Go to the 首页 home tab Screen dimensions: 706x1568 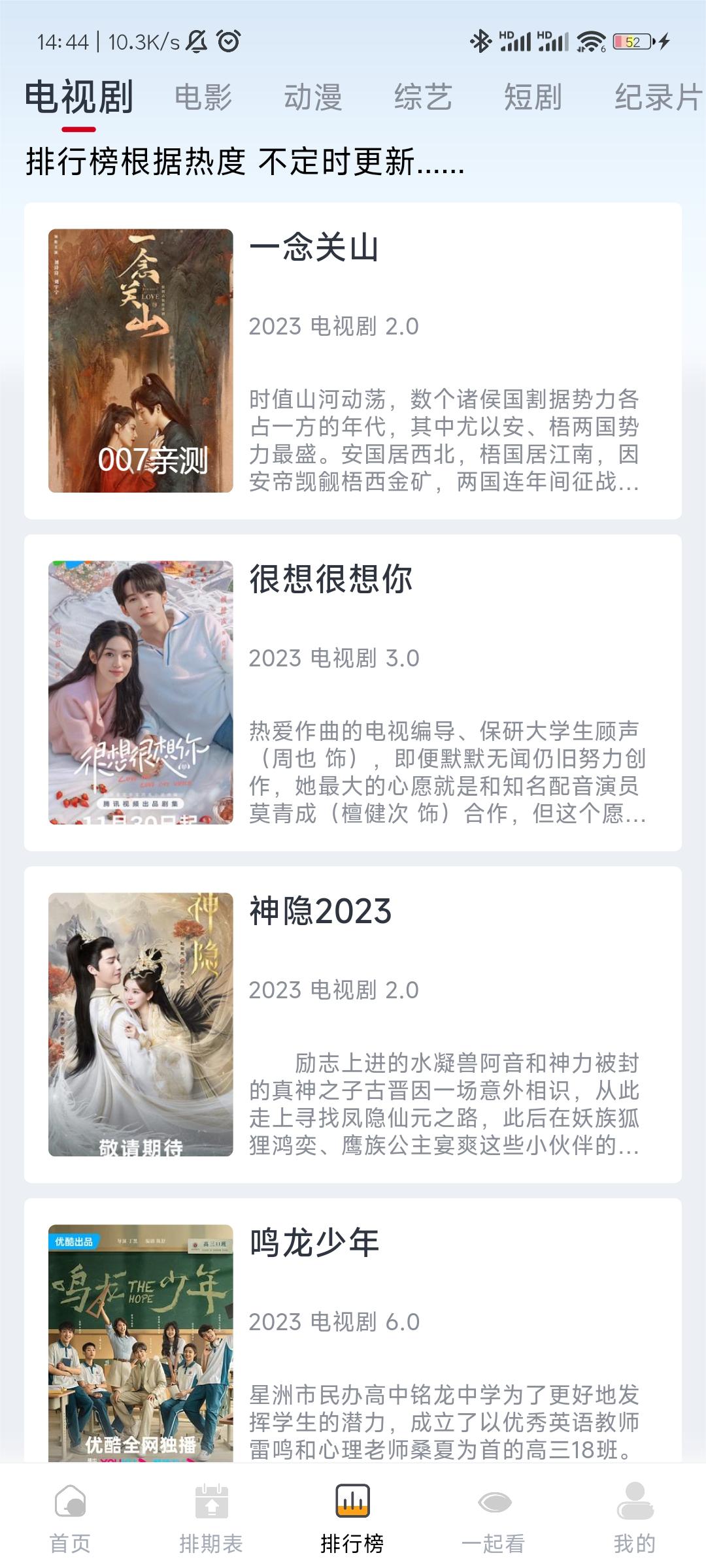70,1517
